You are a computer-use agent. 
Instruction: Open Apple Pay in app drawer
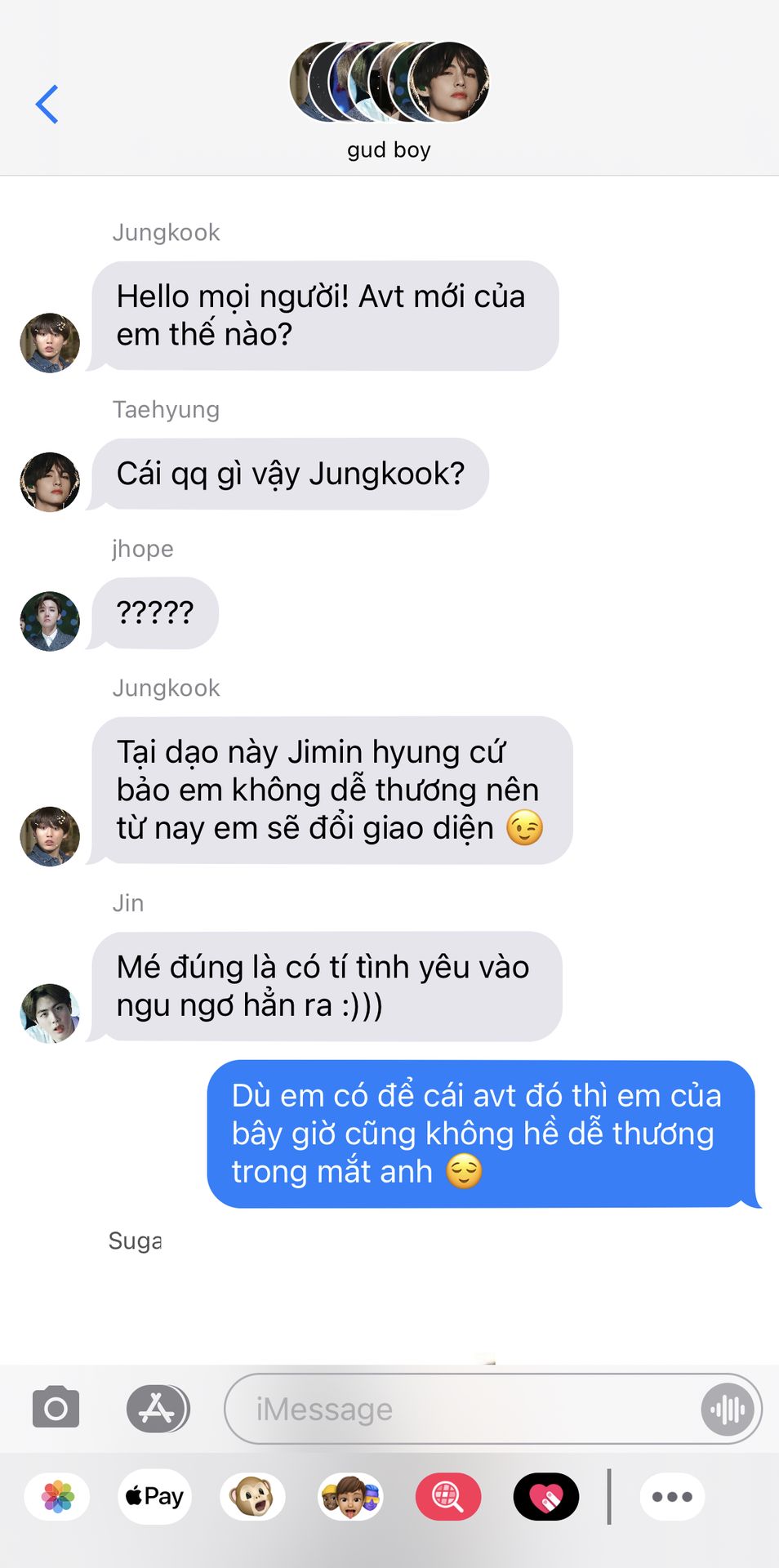(x=155, y=1497)
